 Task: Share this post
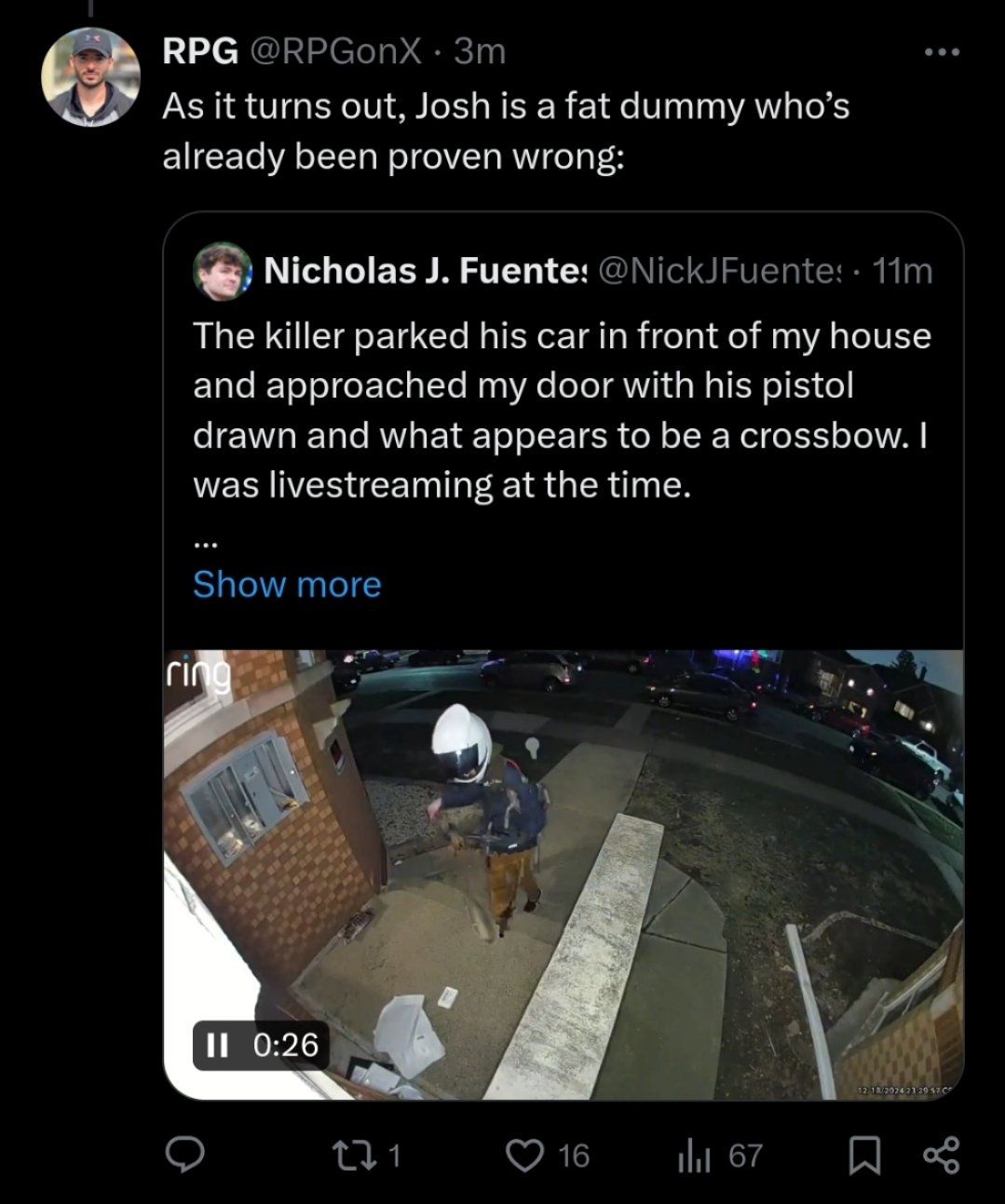(x=940, y=1156)
